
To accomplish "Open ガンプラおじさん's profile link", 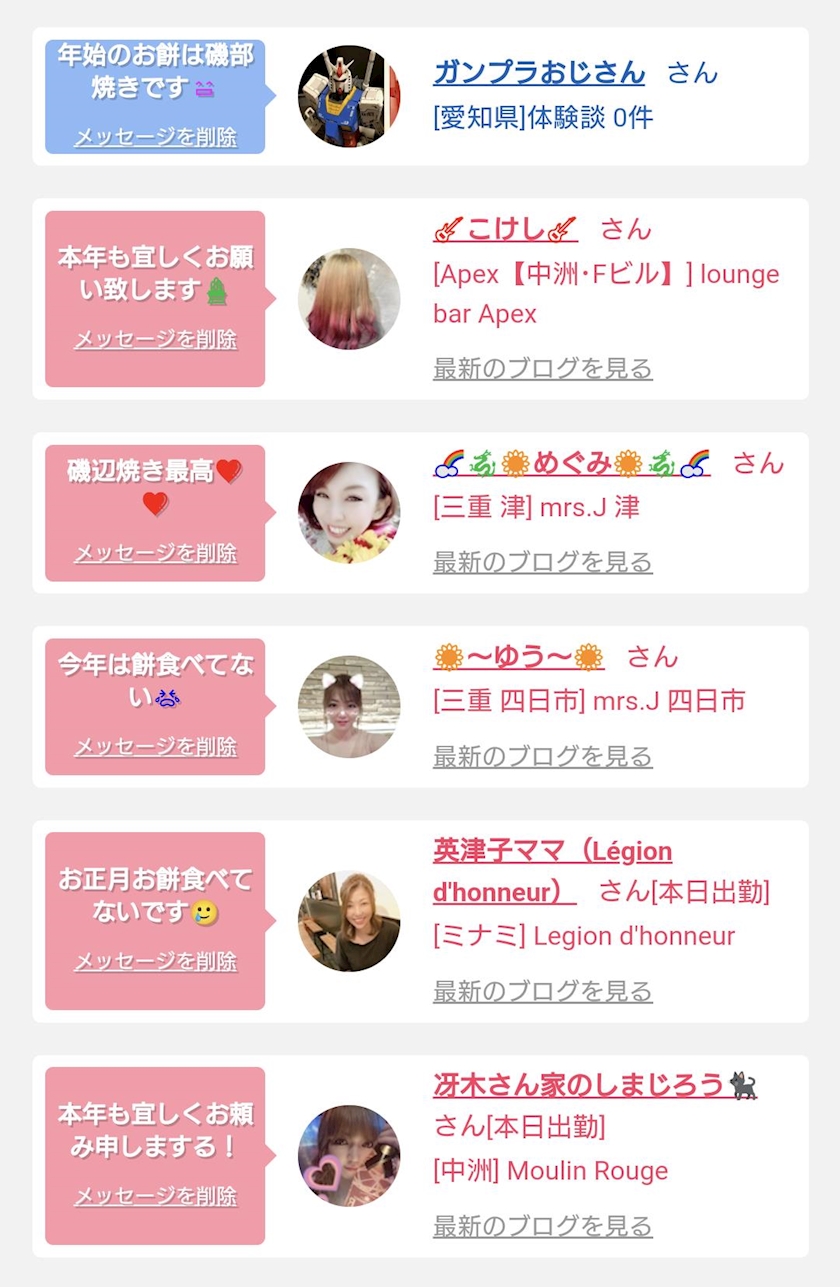I will click(x=539, y=73).
